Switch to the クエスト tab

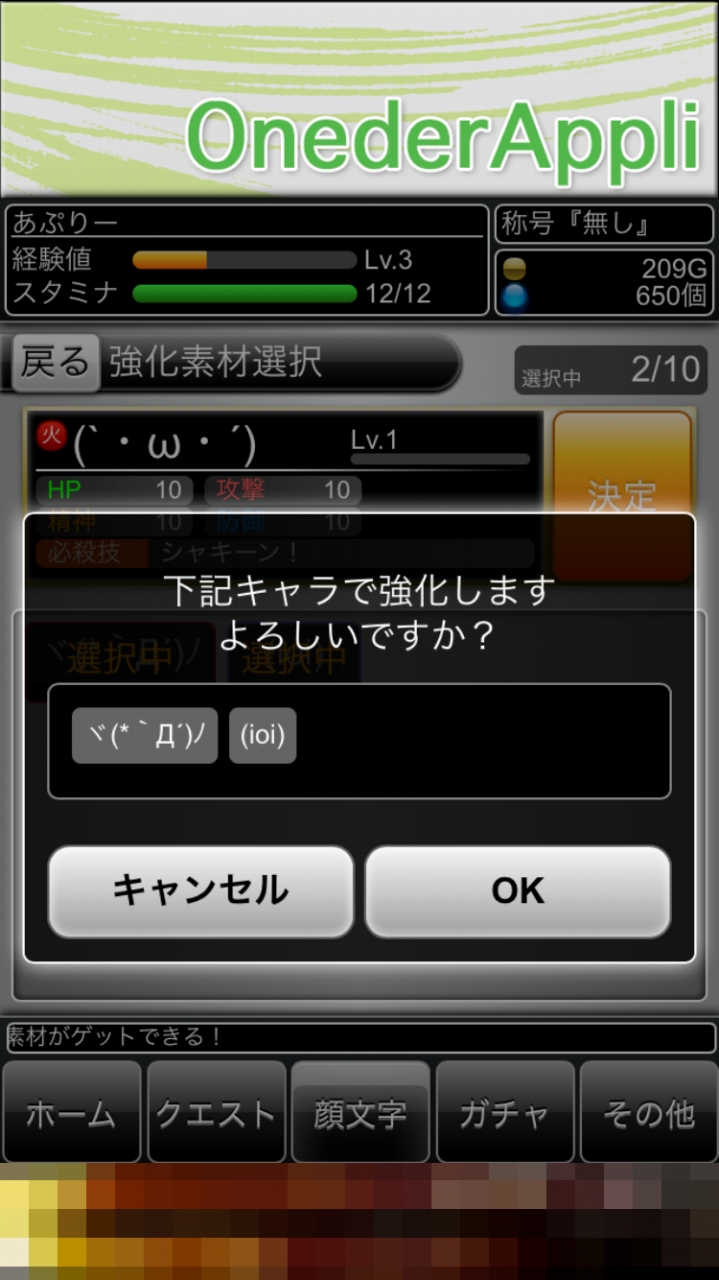[x=216, y=1113]
